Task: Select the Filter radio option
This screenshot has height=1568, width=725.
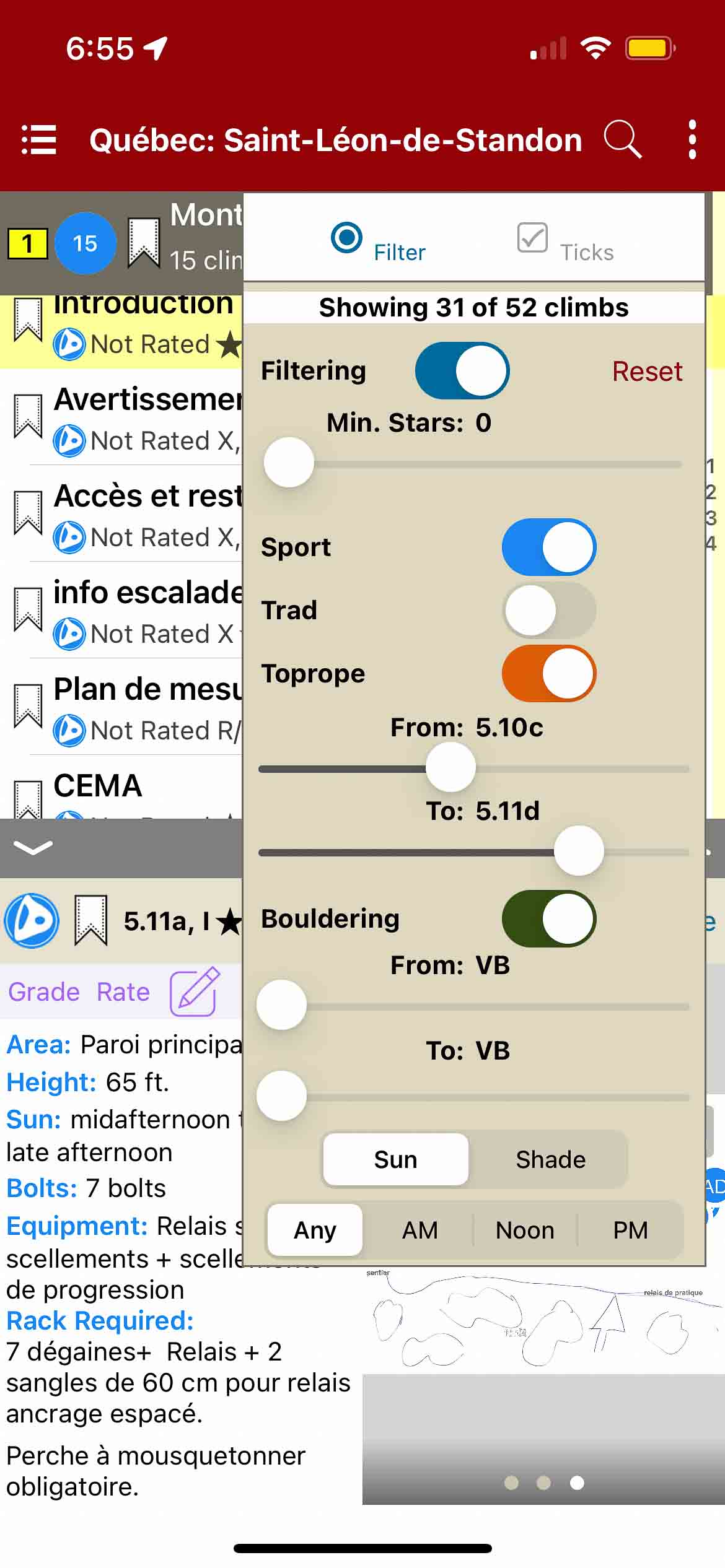Action: click(346, 238)
